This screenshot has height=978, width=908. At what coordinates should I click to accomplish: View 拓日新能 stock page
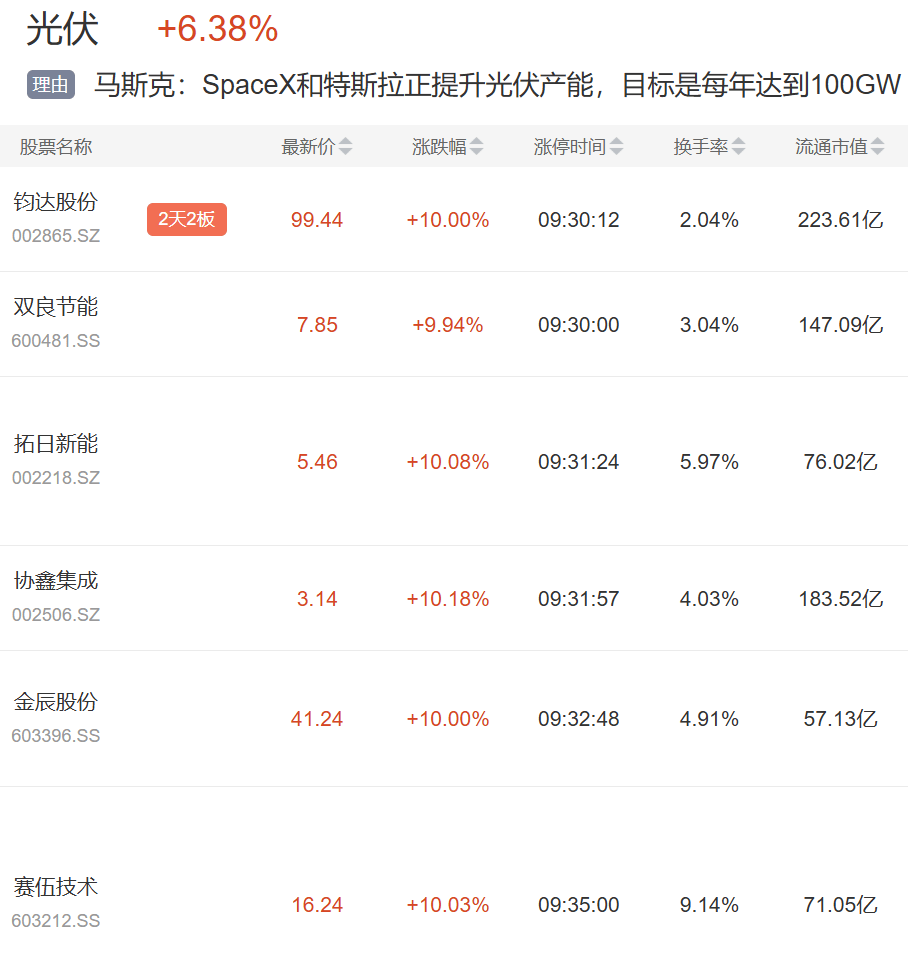[x=56, y=444]
